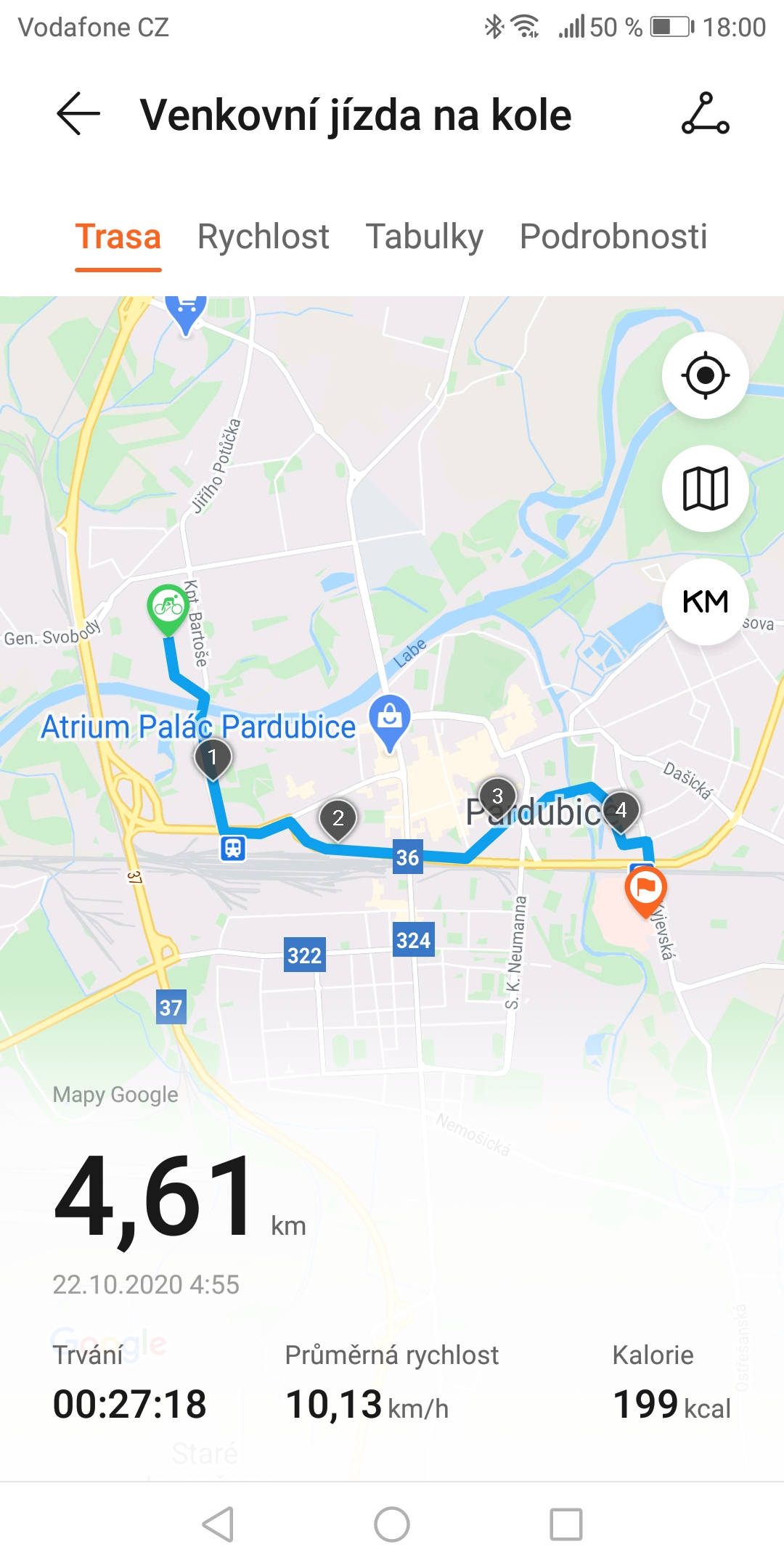Change map type with the map button

point(705,489)
